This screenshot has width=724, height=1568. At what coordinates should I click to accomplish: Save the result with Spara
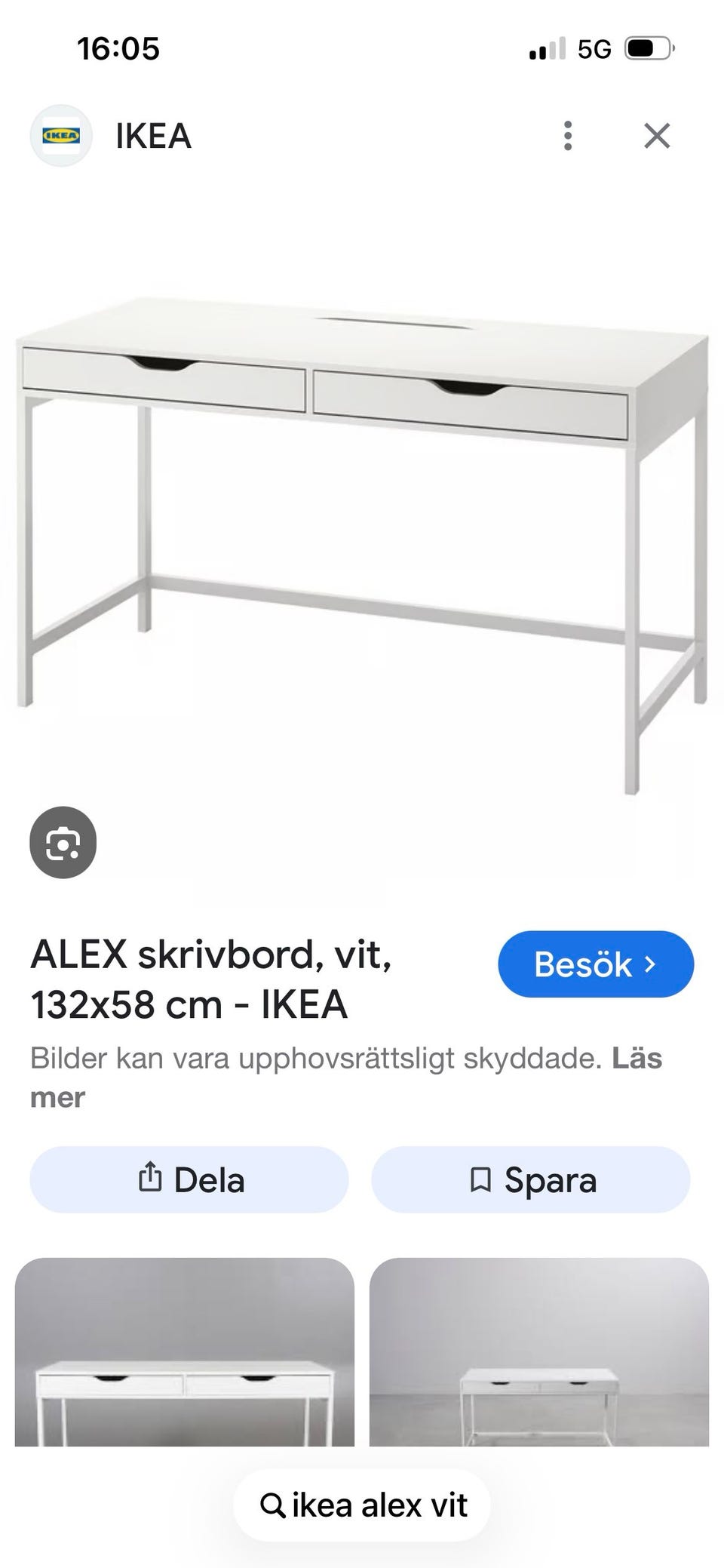pyautogui.click(x=532, y=1179)
